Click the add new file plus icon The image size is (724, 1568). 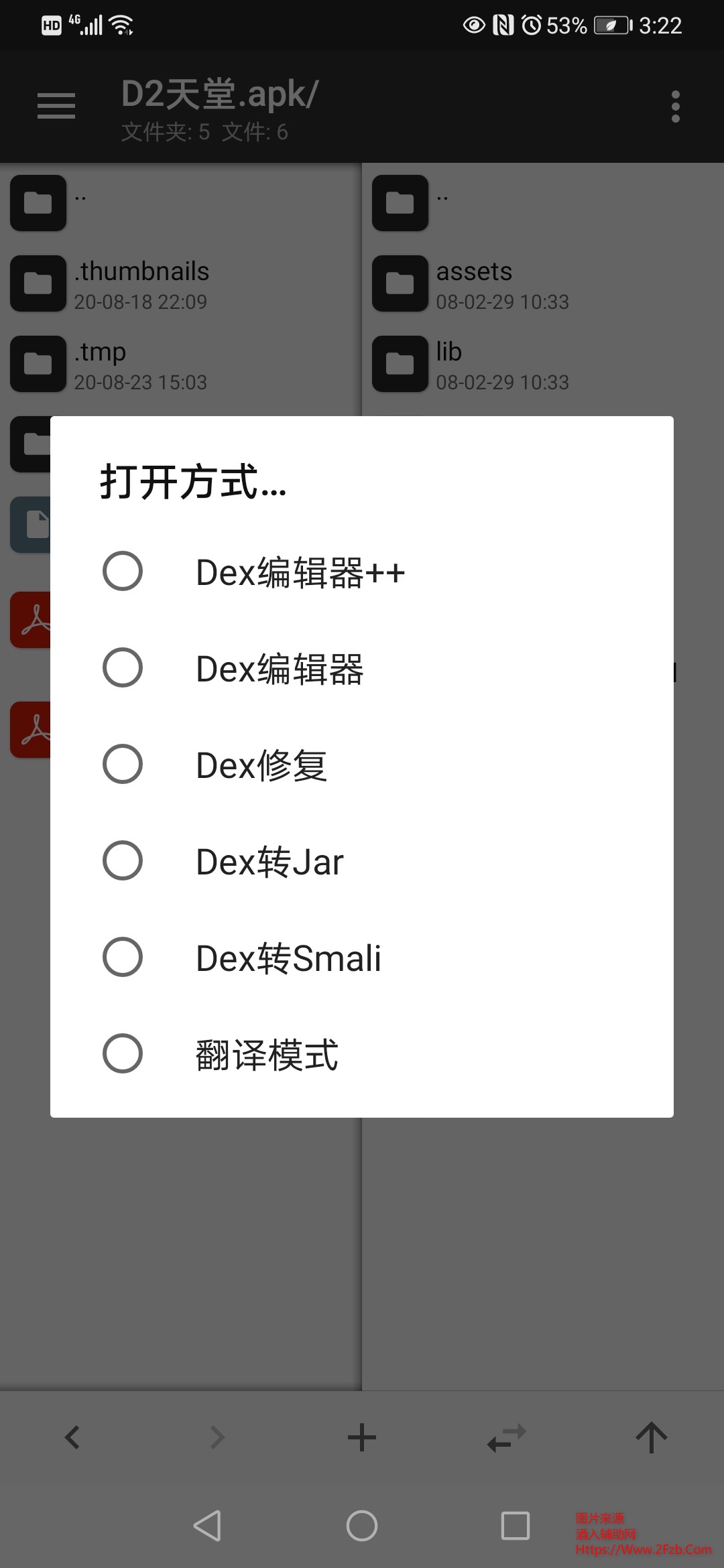coord(361,1437)
